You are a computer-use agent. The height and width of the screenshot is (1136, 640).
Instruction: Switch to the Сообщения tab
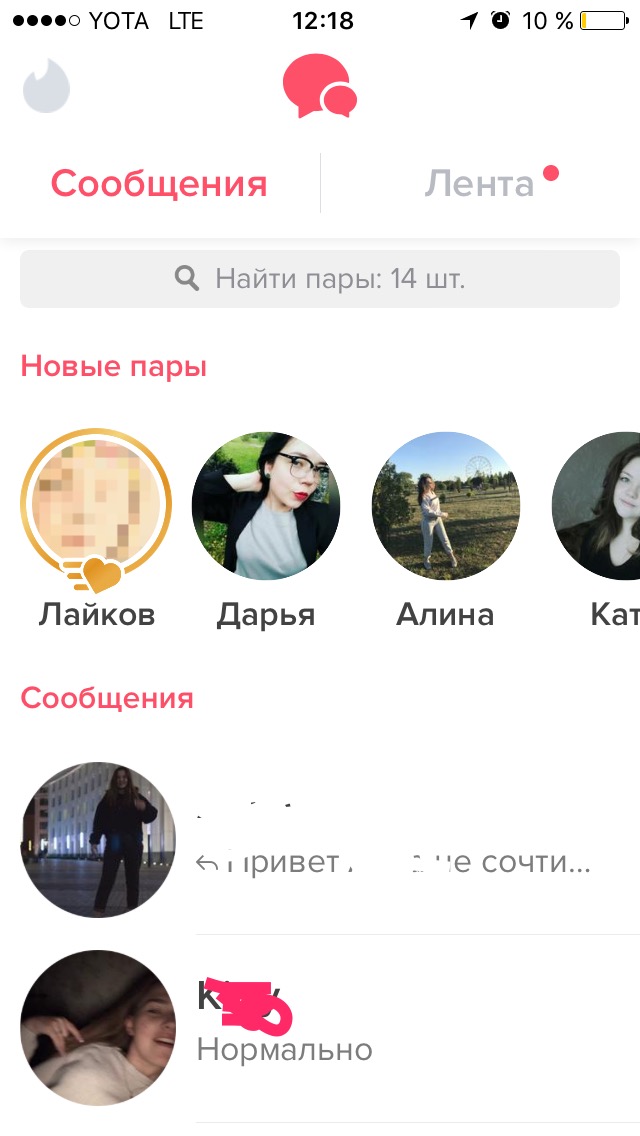159,183
